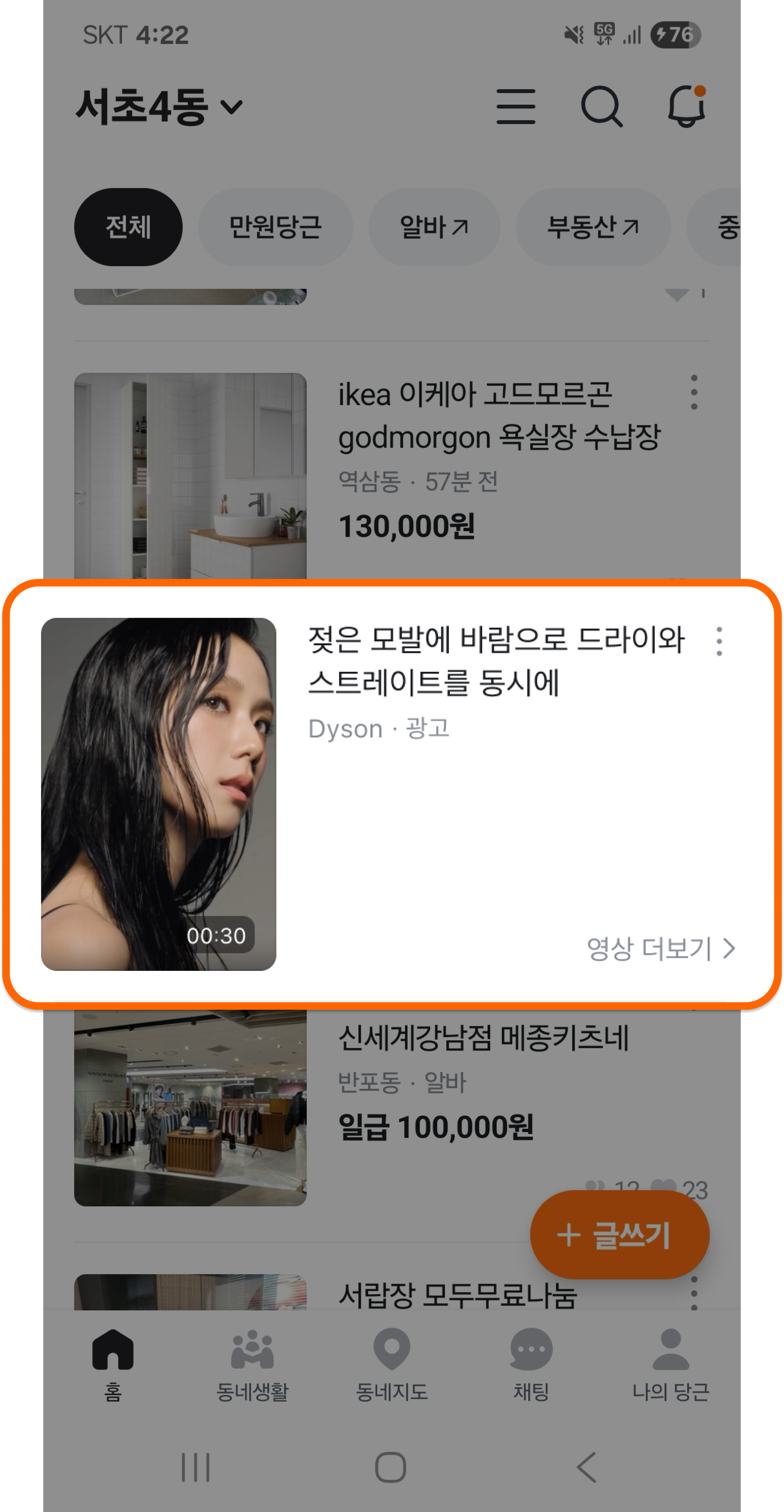Open the notifications bell
Screen dimensions: 784x1512
pyautogui.click(x=686, y=107)
